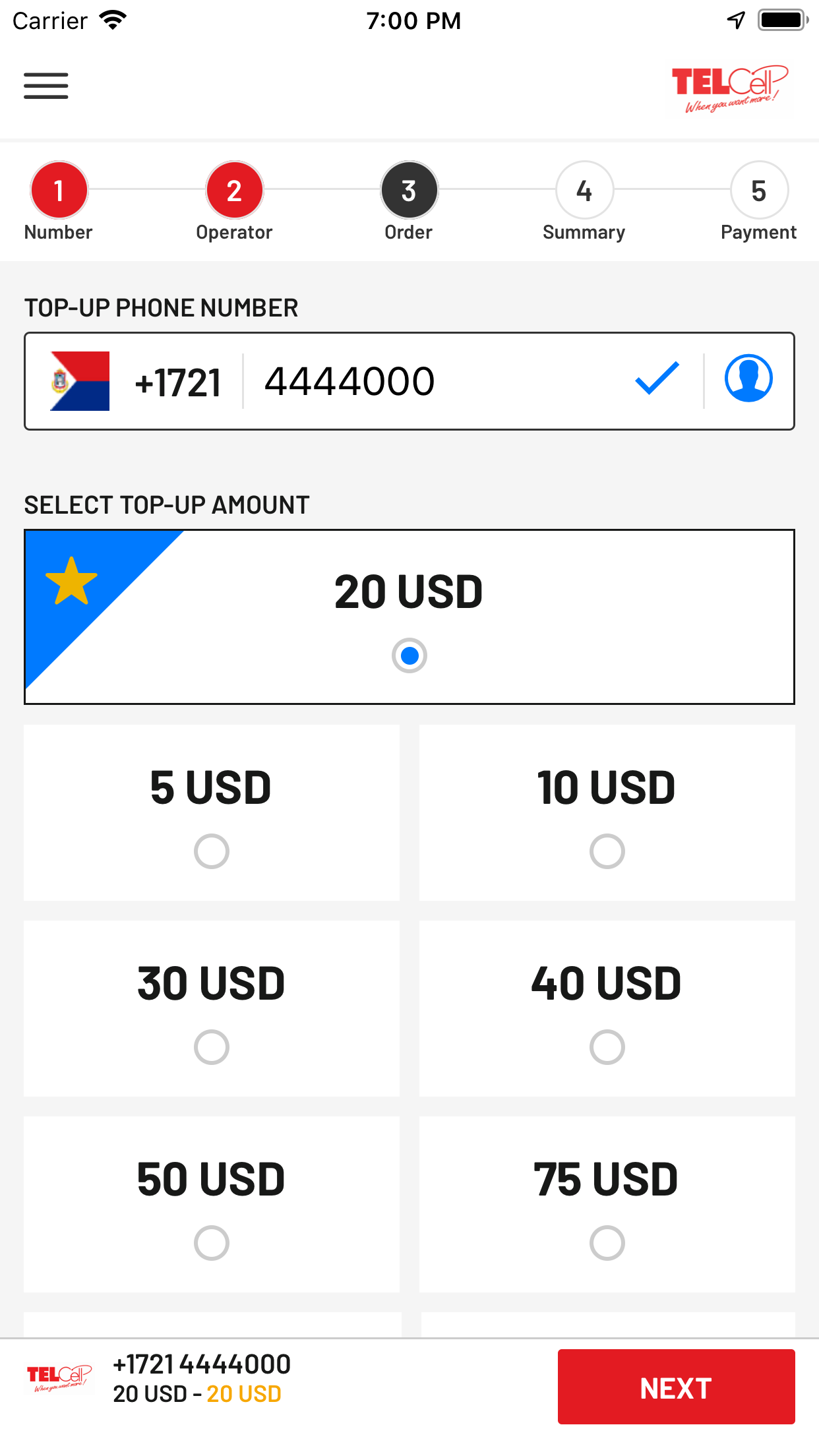
Task: Open the Operator step circle
Action: tap(233, 190)
